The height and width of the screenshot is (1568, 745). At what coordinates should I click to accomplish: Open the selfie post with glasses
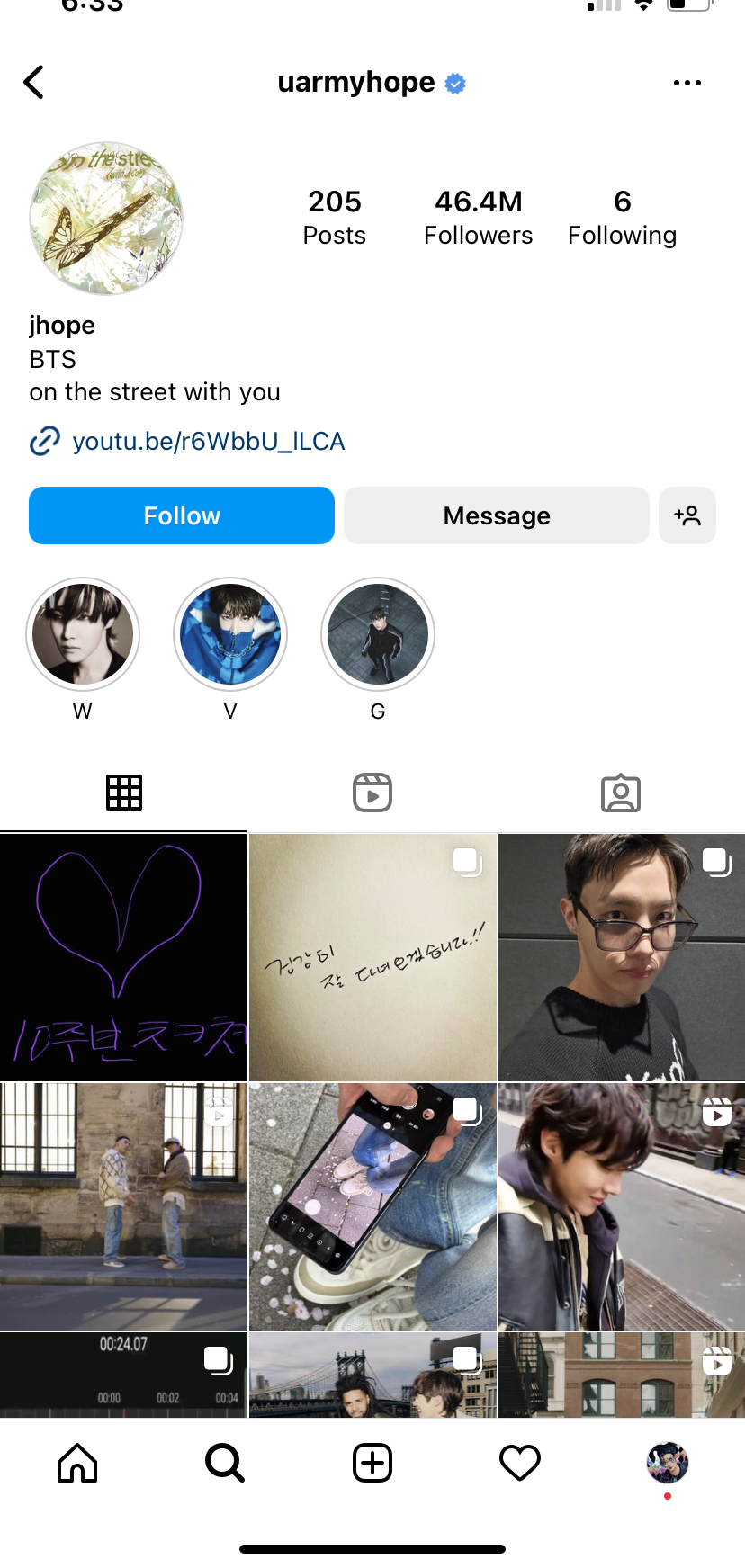tap(622, 957)
